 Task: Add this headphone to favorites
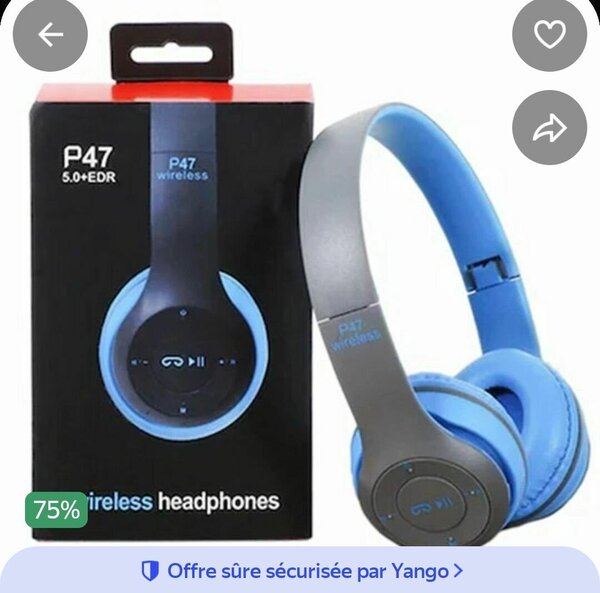click(x=549, y=35)
